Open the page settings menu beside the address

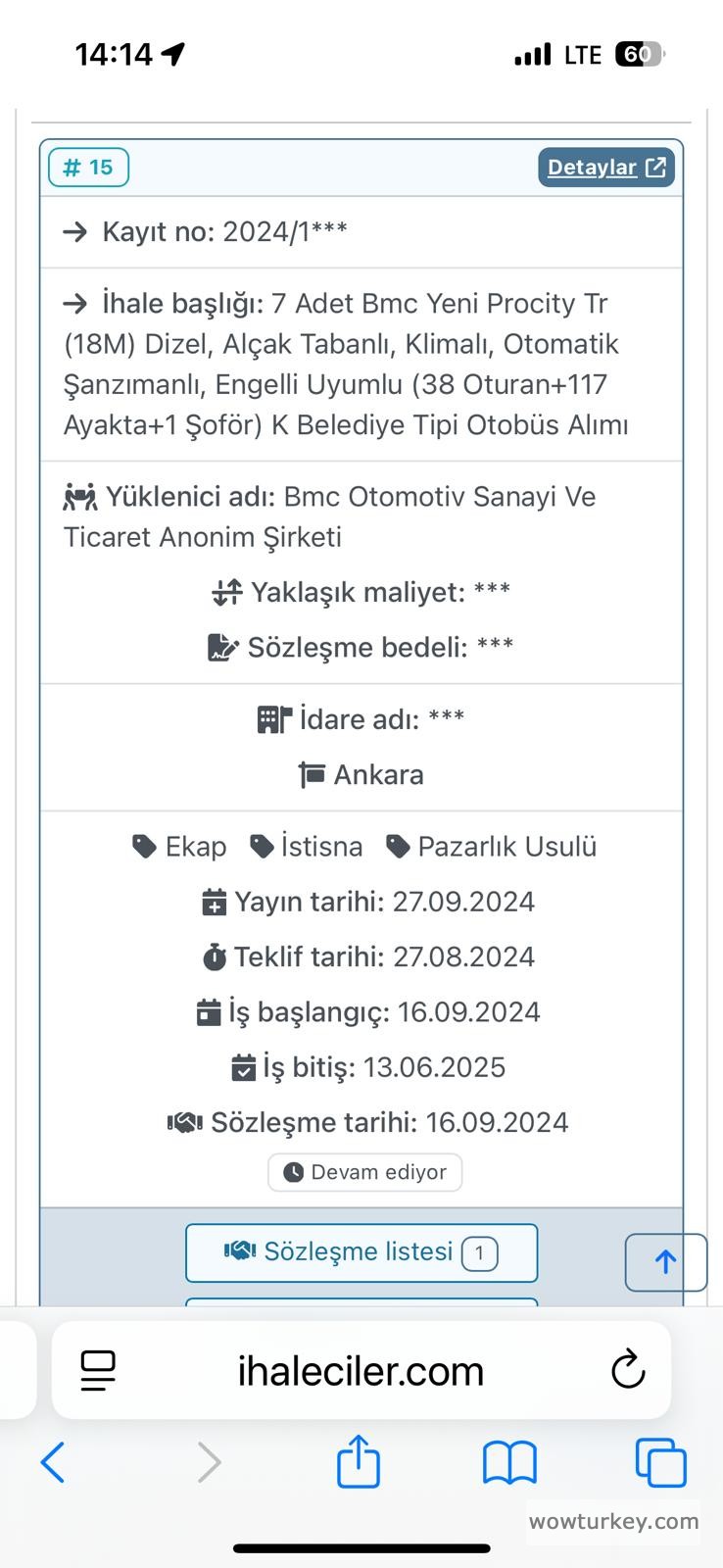98,1370
